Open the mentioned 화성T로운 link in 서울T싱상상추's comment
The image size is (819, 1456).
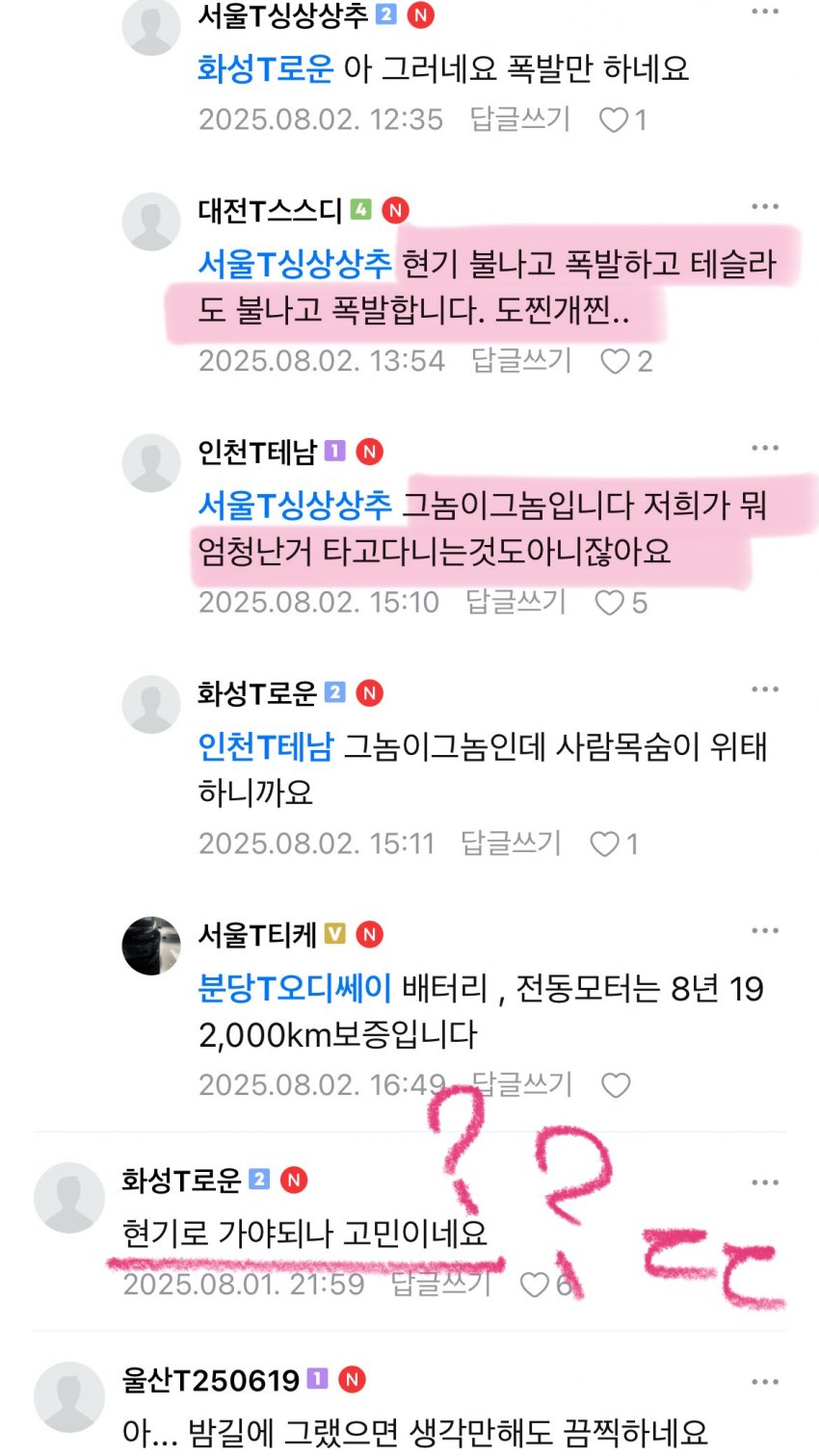pyautogui.click(x=265, y=69)
